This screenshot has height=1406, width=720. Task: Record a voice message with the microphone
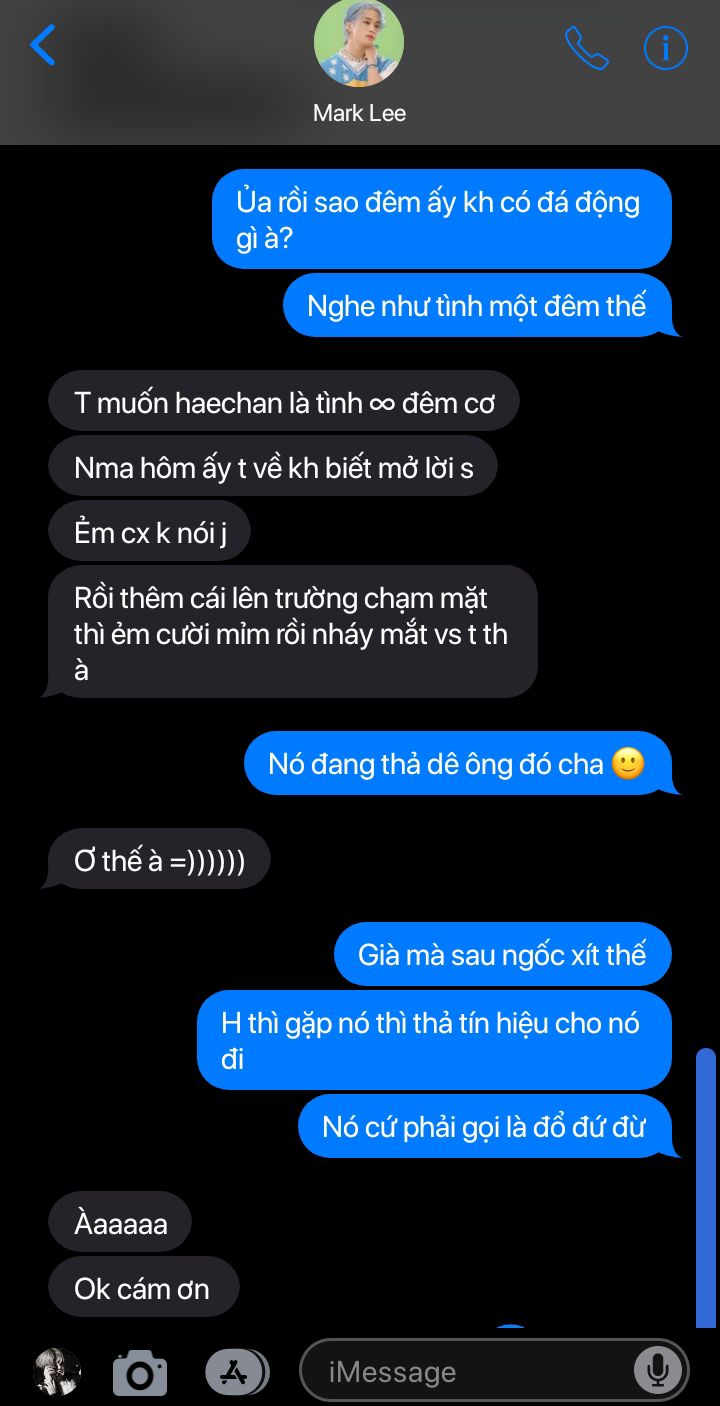(x=658, y=1371)
